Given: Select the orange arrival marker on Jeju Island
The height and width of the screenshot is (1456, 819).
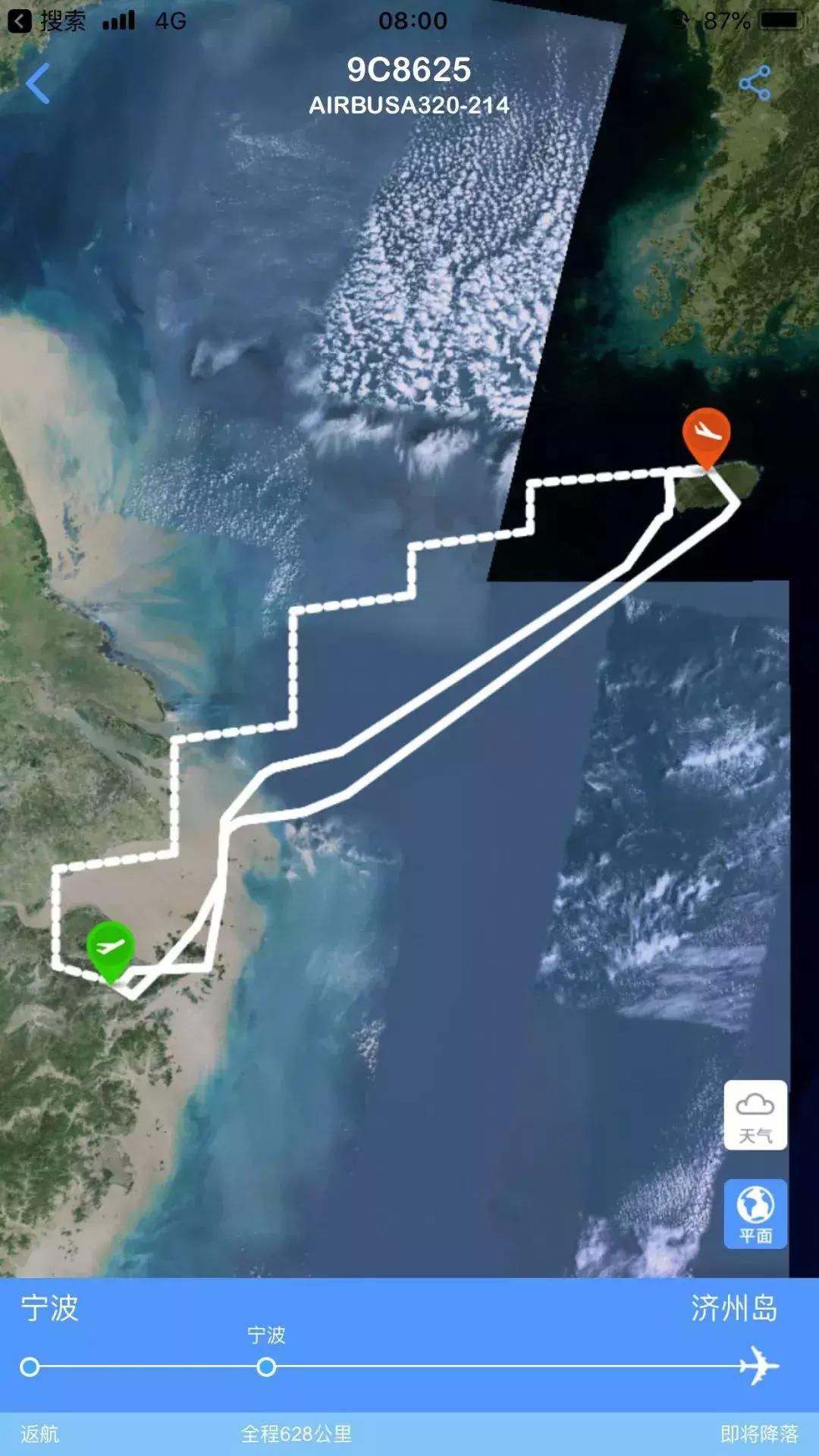Looking at the screenshot, I should click(x=708, y=432).
